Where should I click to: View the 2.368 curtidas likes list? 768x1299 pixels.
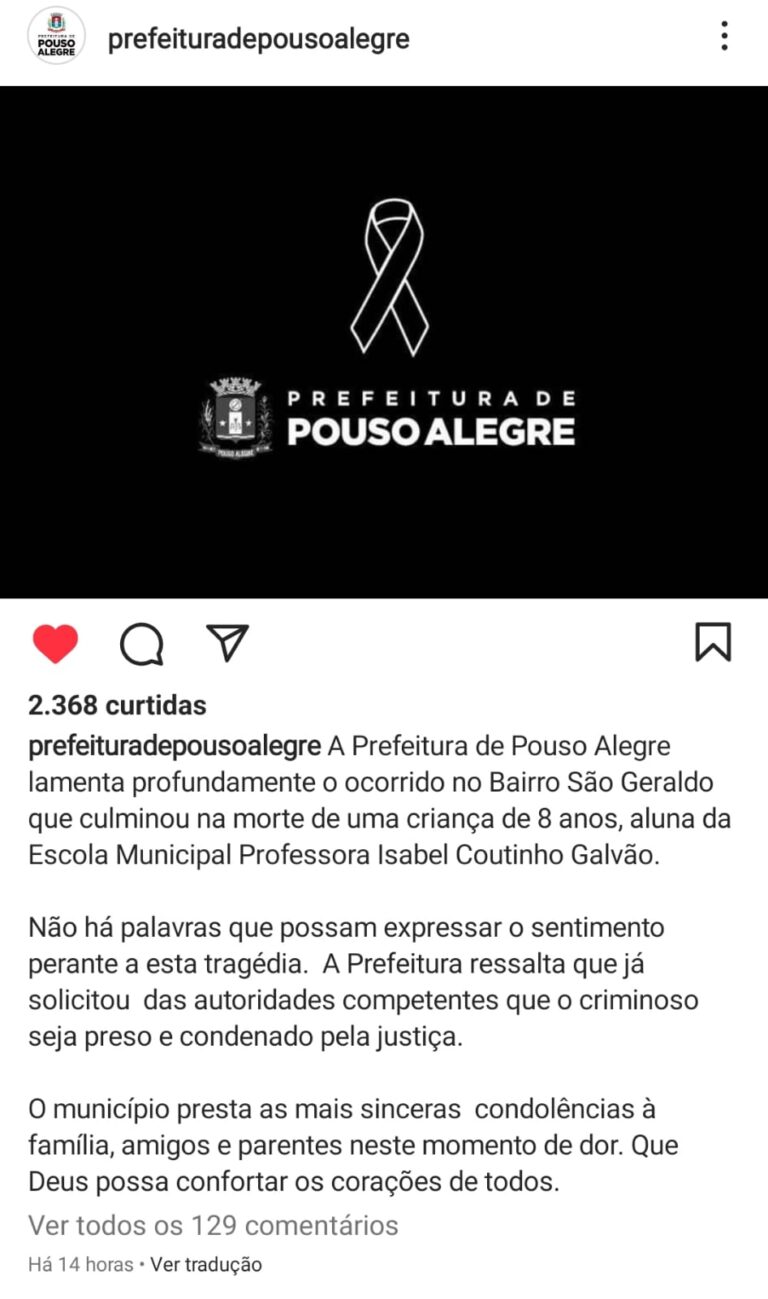(117, 705)
